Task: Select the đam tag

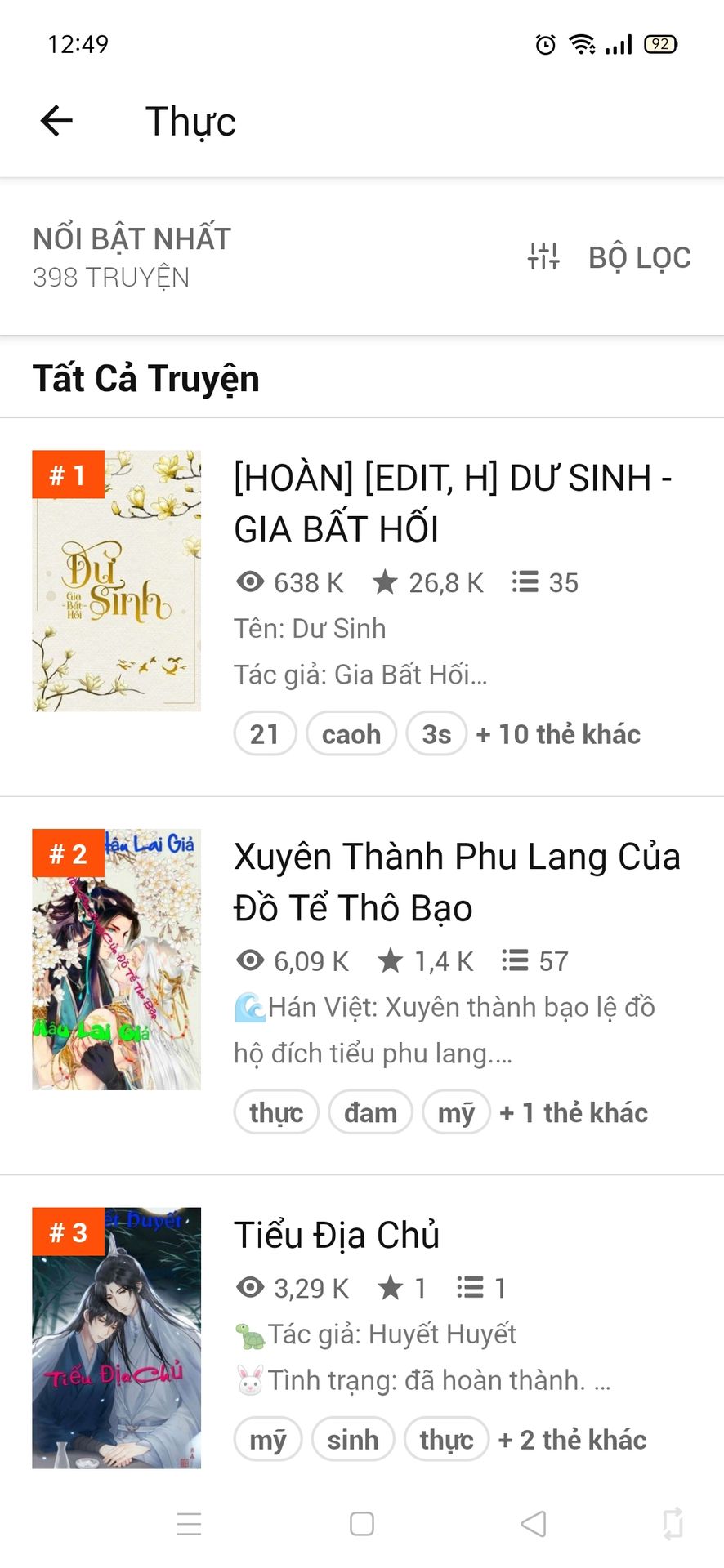Action: (x=370, y=1112)
